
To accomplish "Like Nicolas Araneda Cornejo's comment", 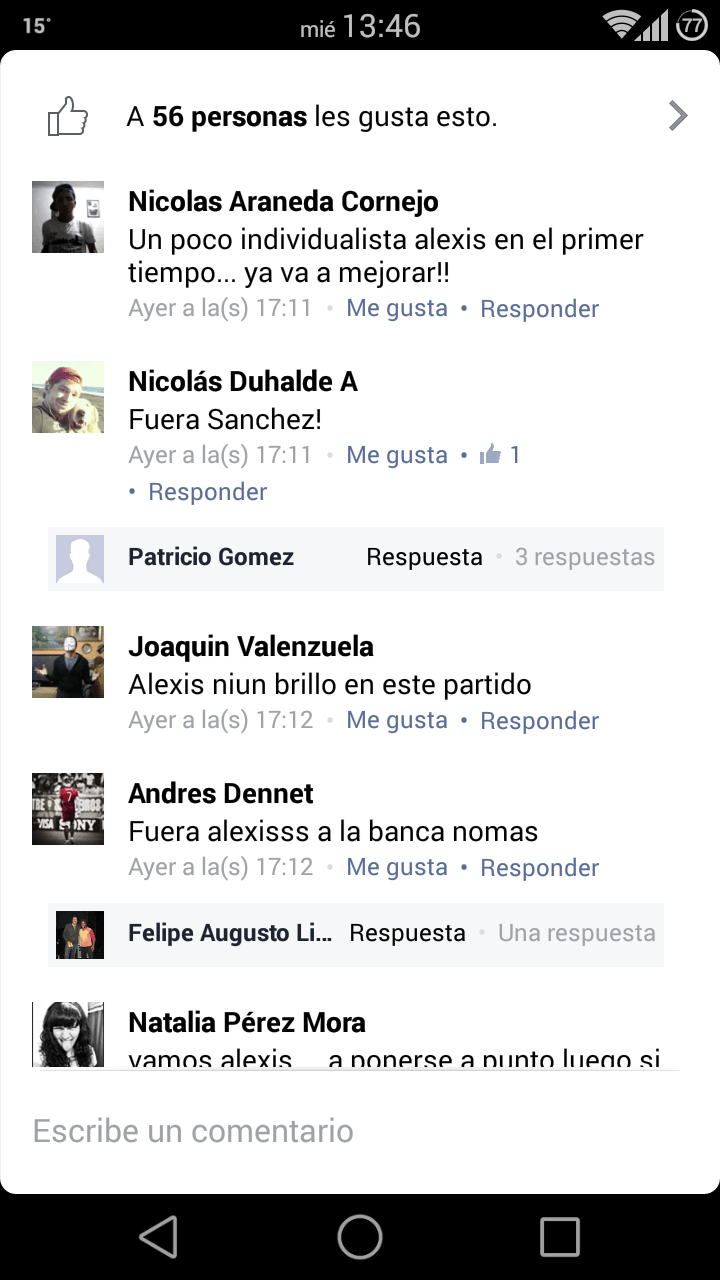I will pos(397,308).
